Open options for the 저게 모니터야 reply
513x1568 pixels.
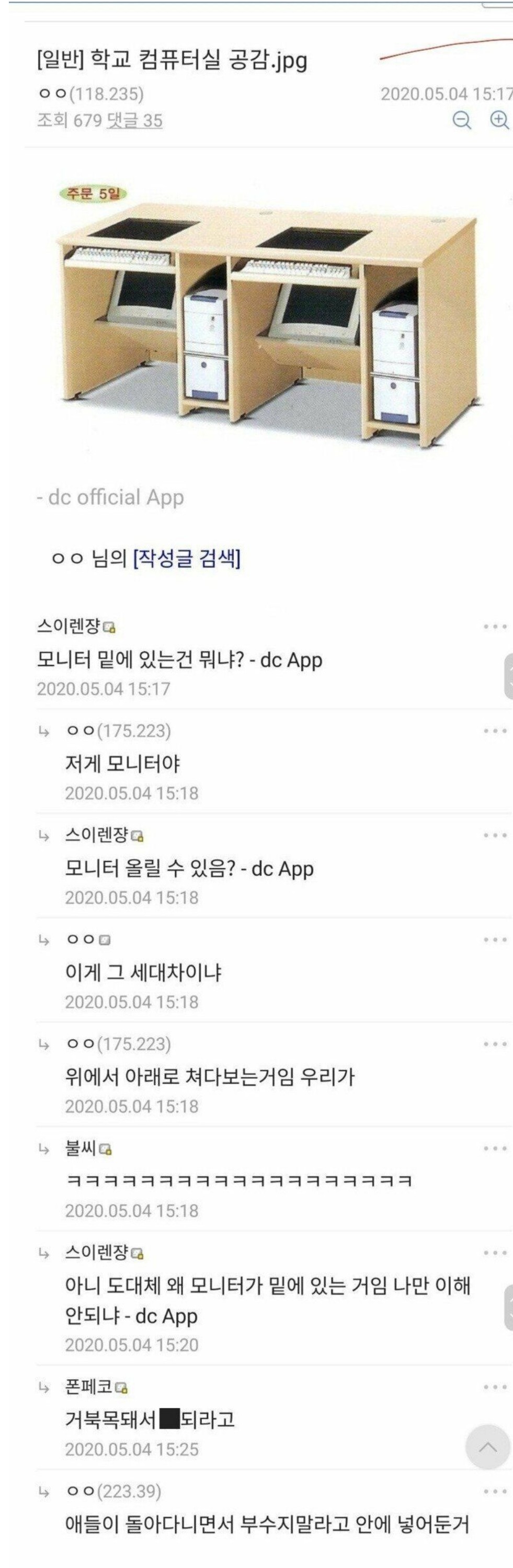tap(495, 731)
